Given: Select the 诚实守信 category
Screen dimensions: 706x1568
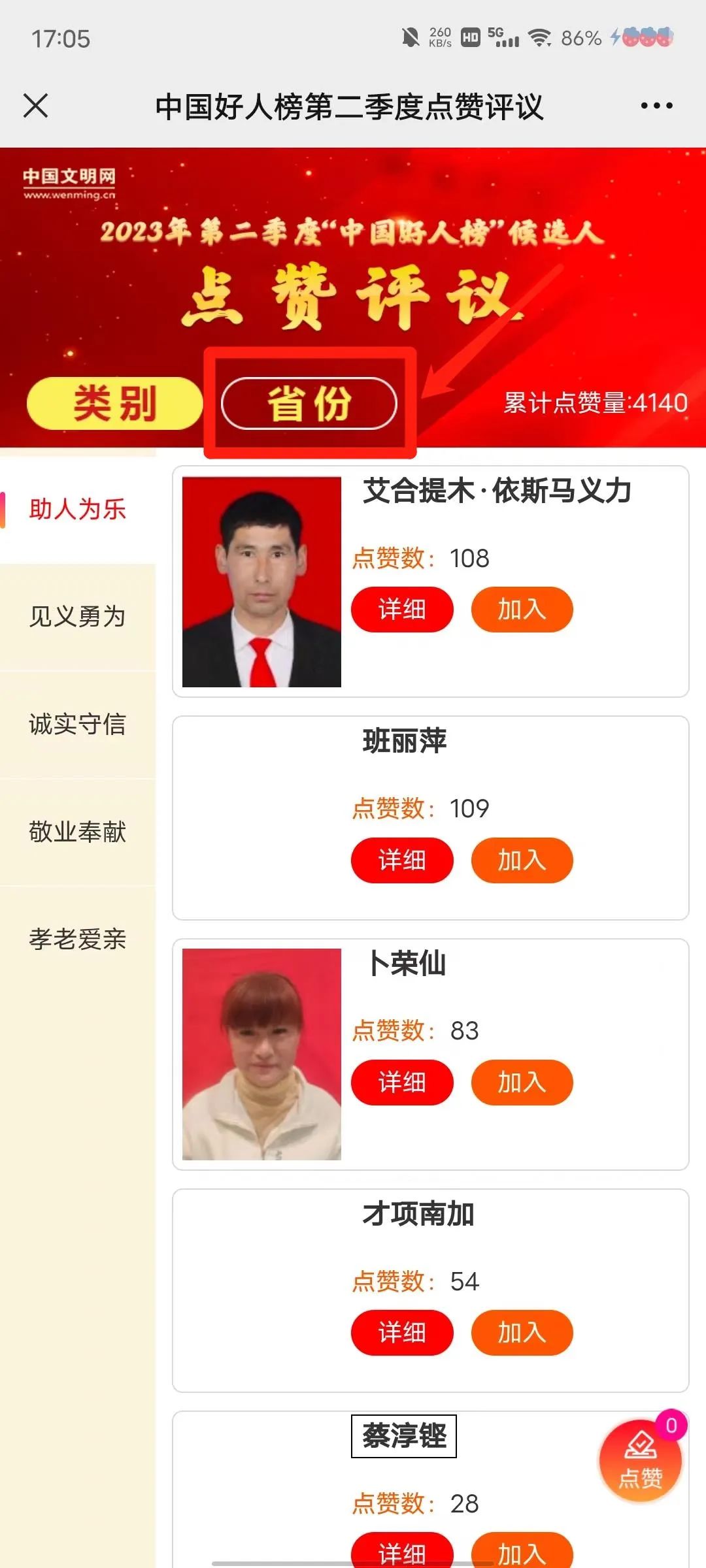Looking at the screenshot, I should (x=78, y=724).
